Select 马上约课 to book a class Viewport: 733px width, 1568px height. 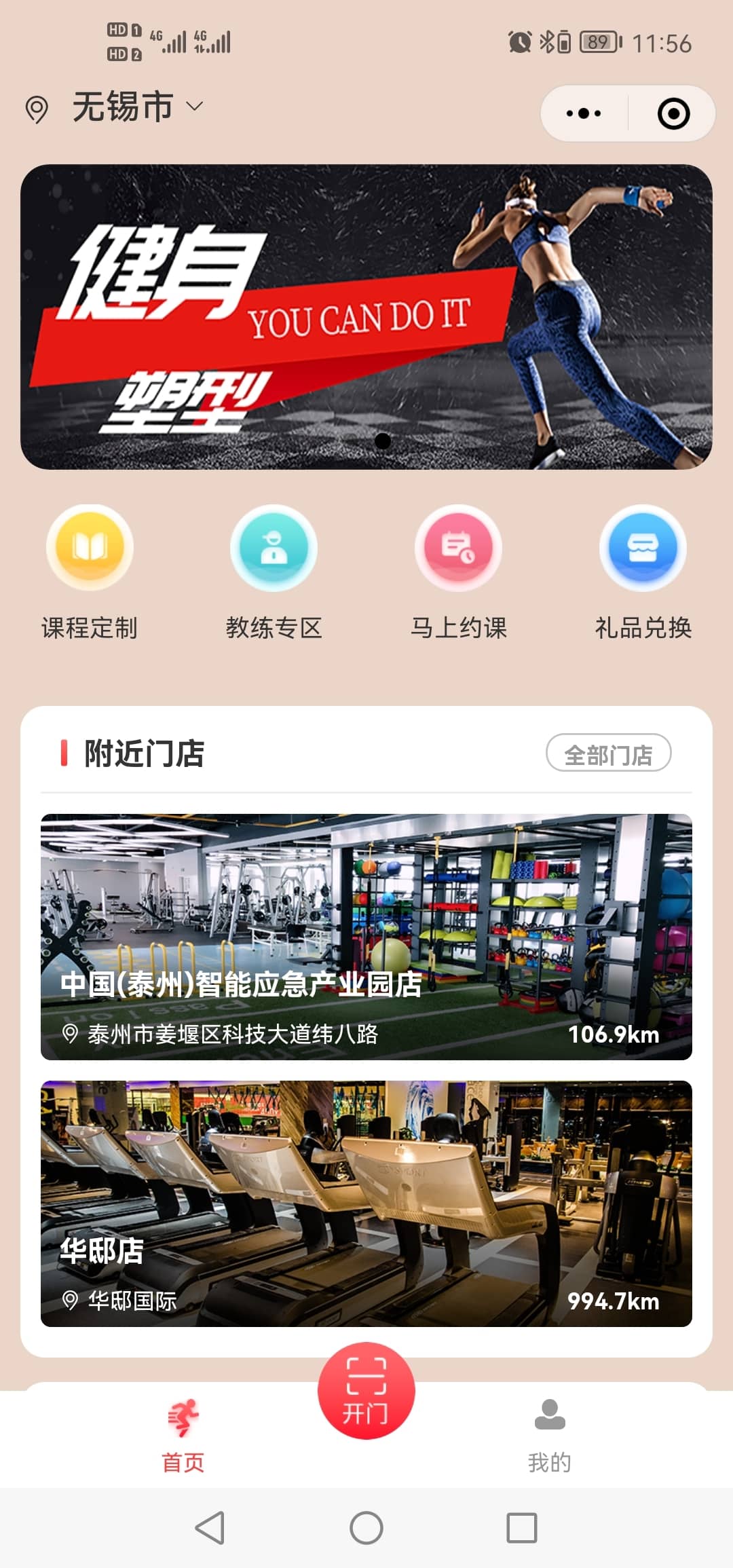459,570
